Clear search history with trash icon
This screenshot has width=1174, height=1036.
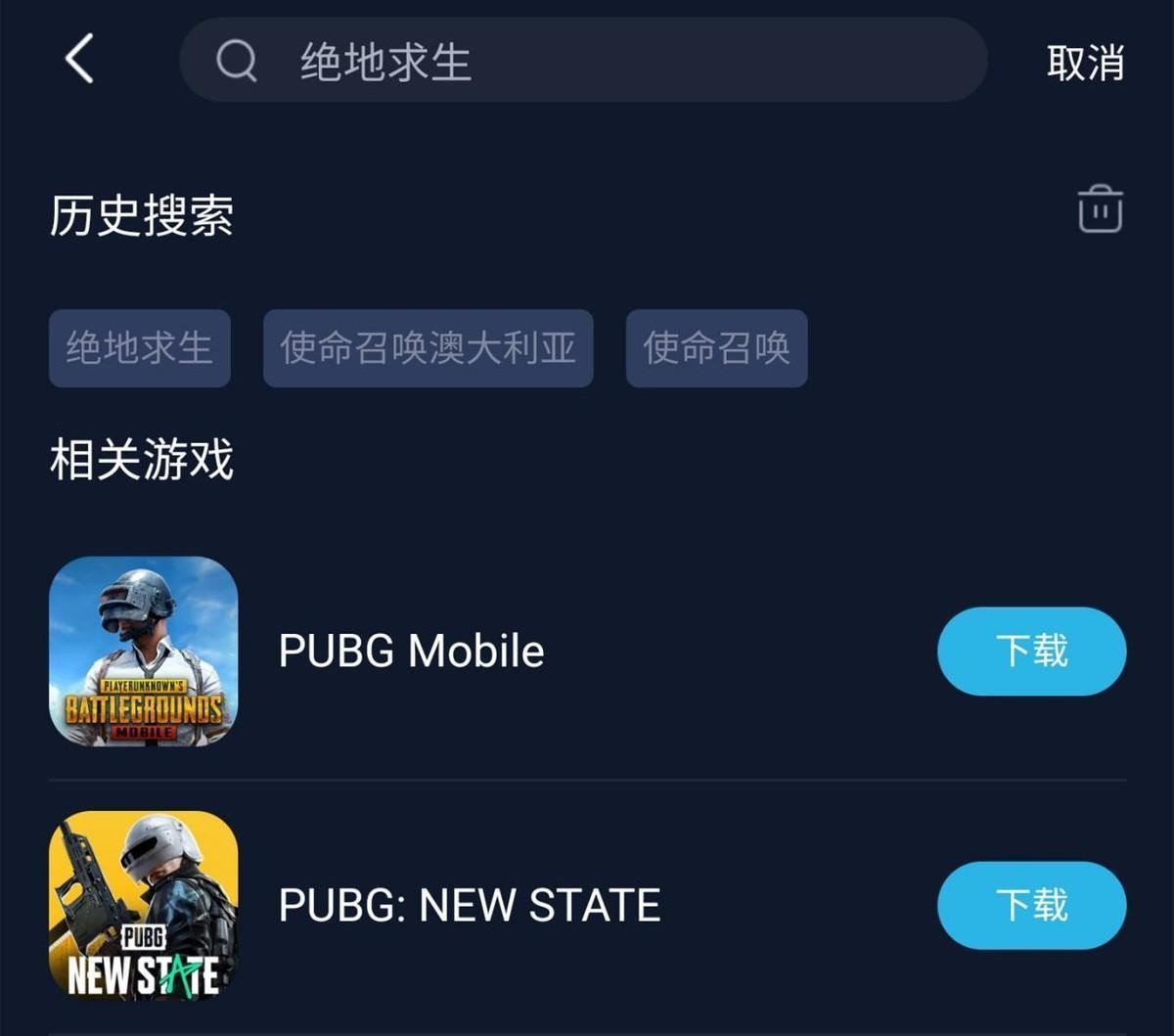click(x=1100, y=209)
